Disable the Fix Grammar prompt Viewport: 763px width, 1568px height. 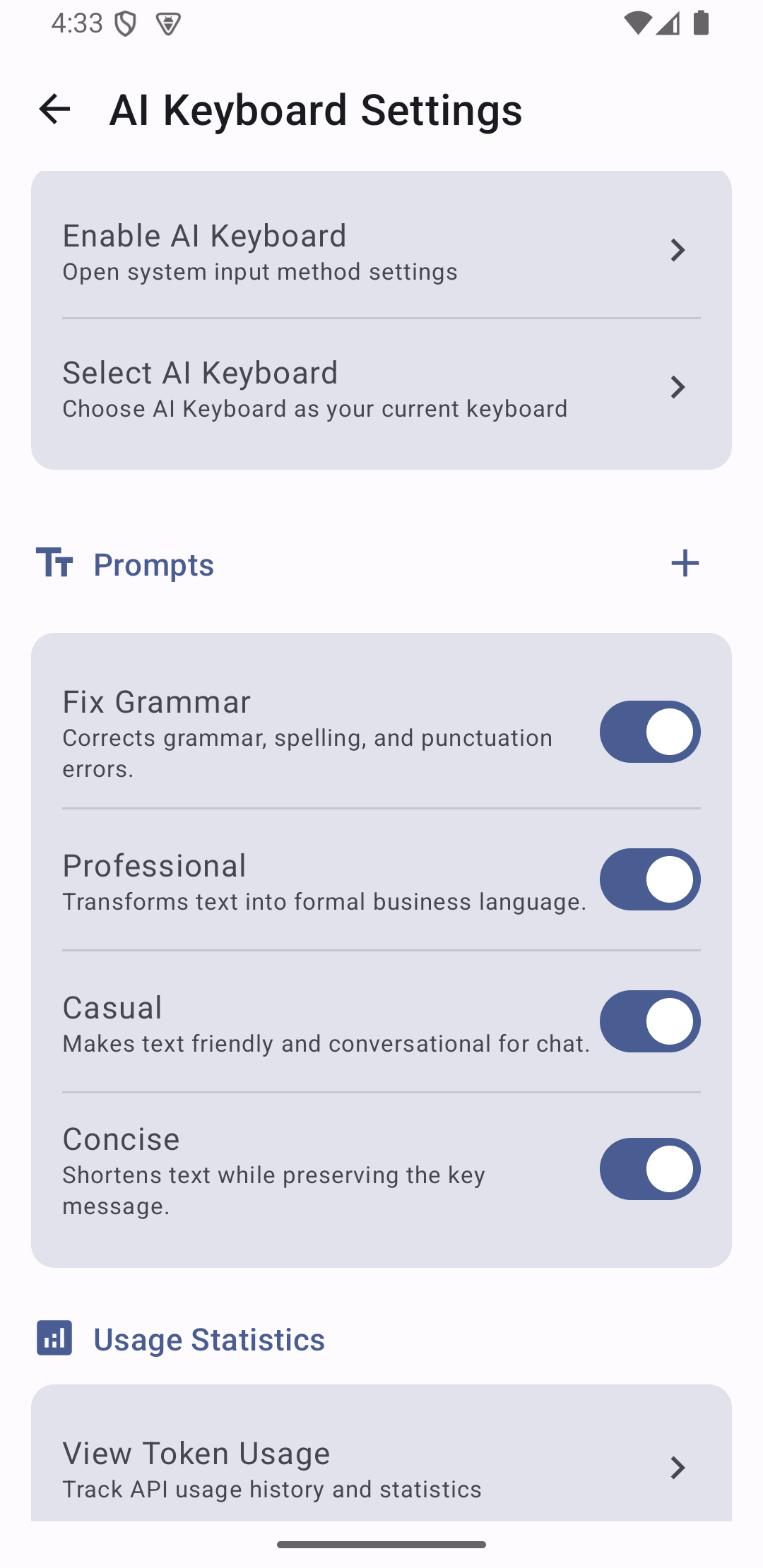[650, 732]
